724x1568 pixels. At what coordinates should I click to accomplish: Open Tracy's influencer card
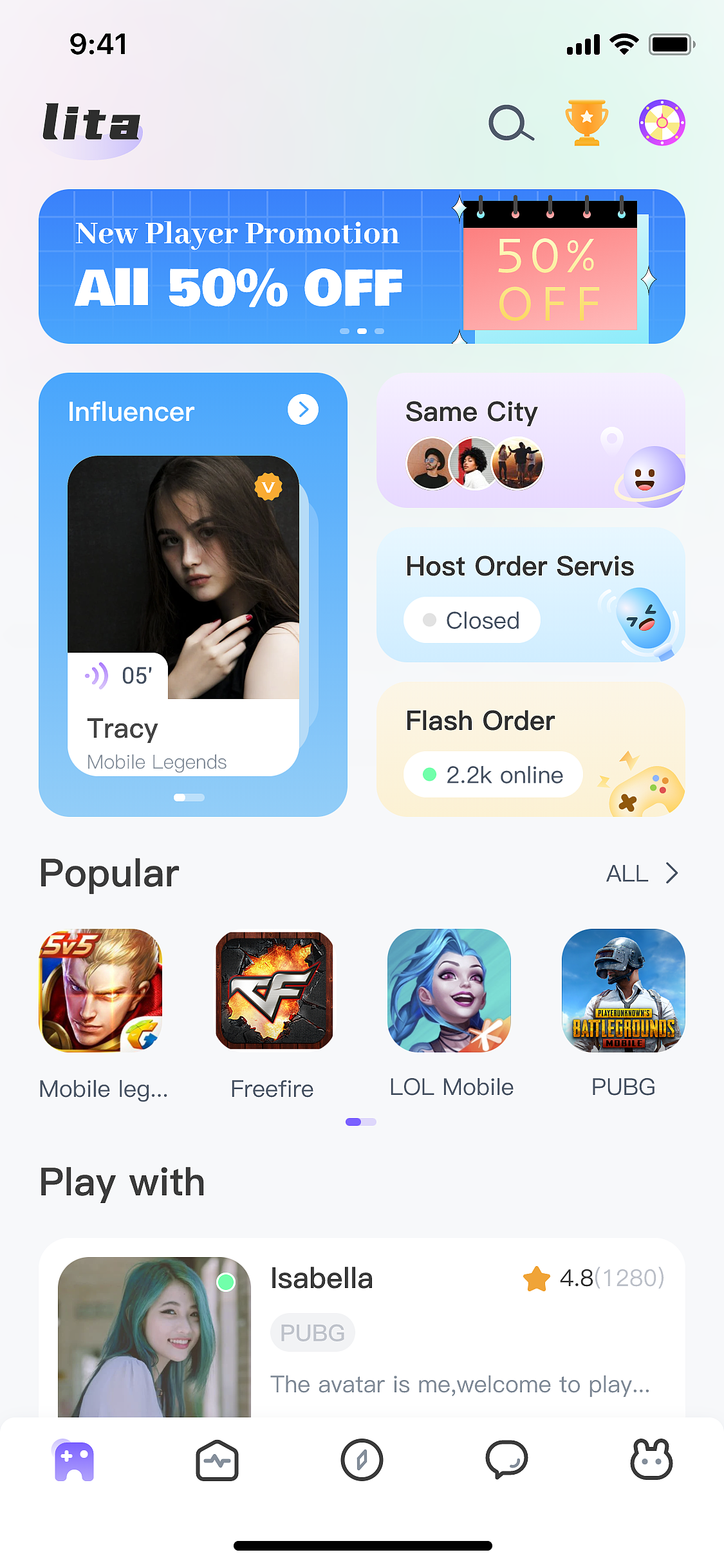(183, 615)
